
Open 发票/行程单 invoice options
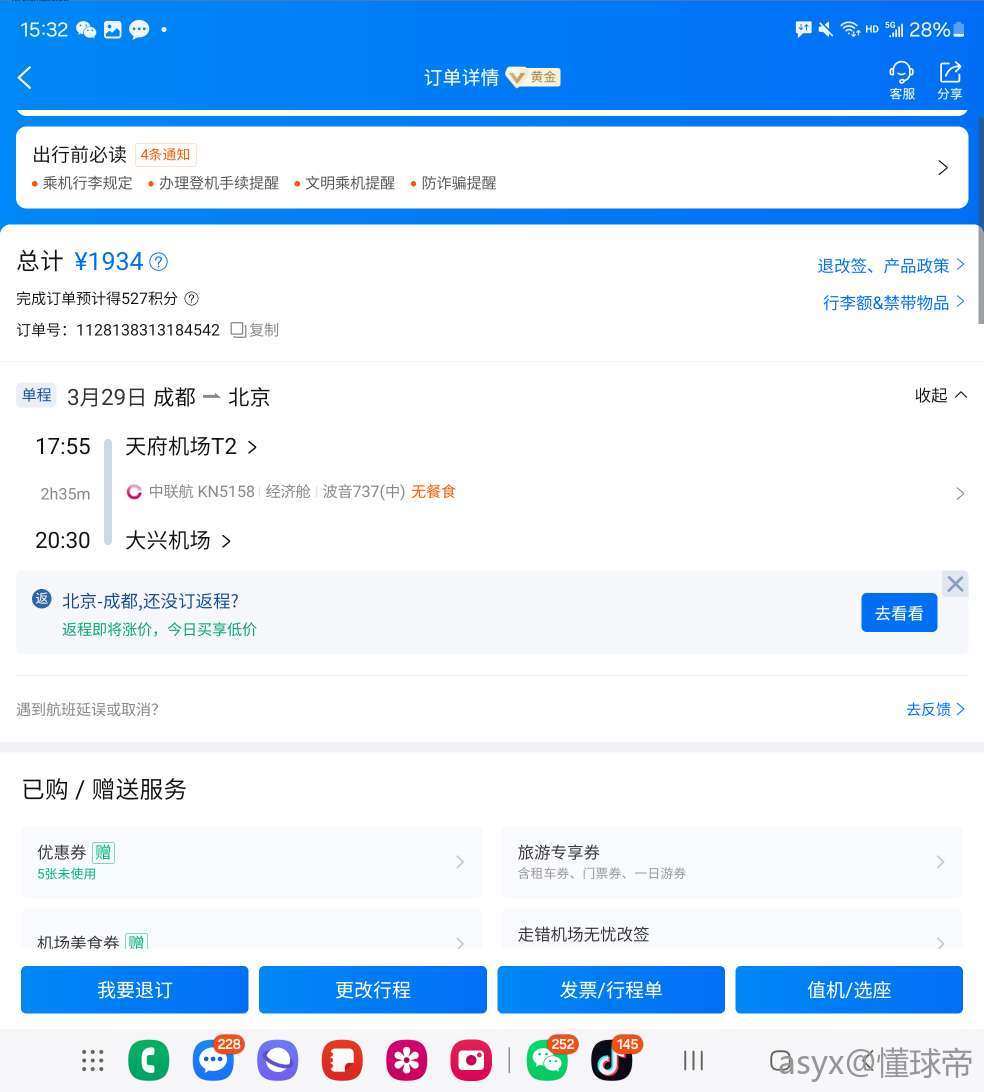click(610, 990)
